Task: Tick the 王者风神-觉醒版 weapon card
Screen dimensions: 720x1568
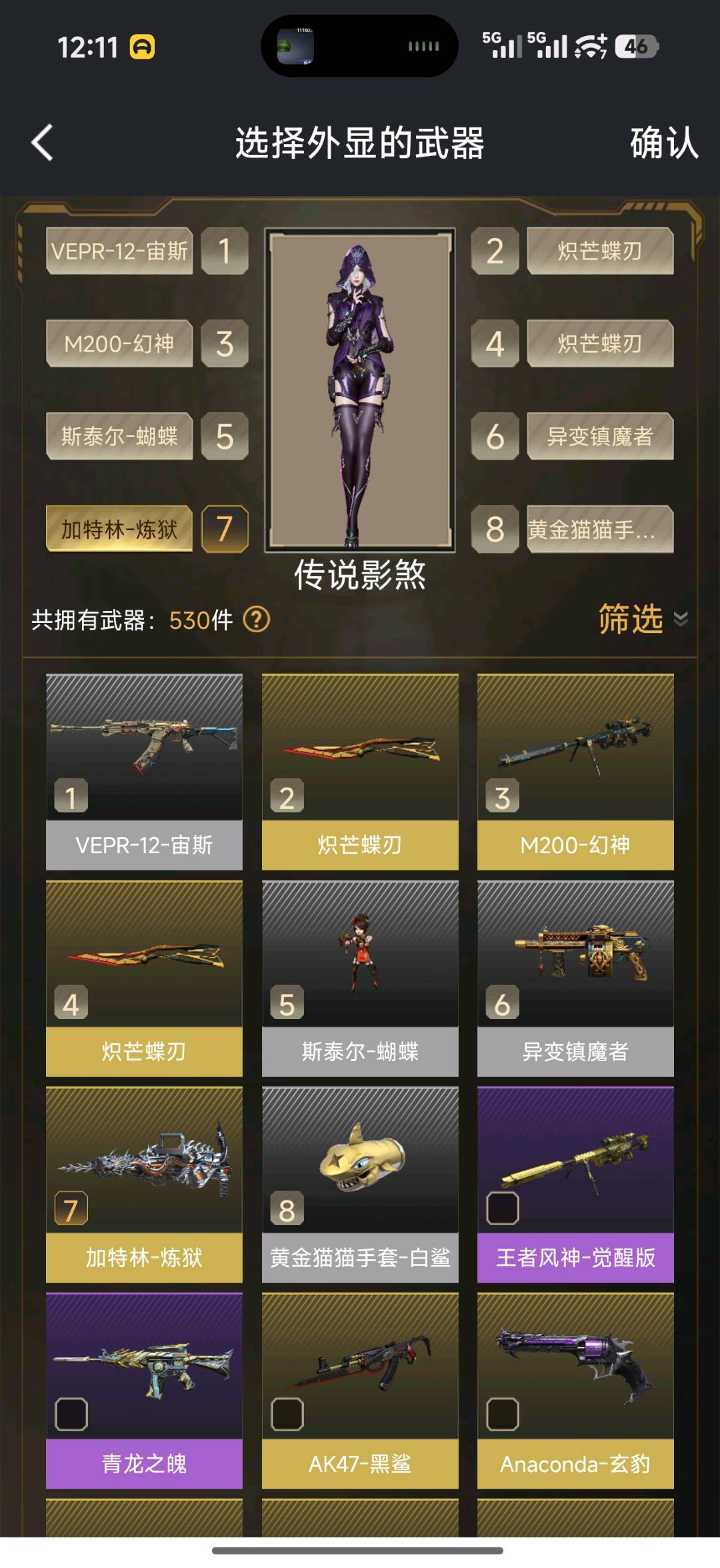Action: 575,1185
